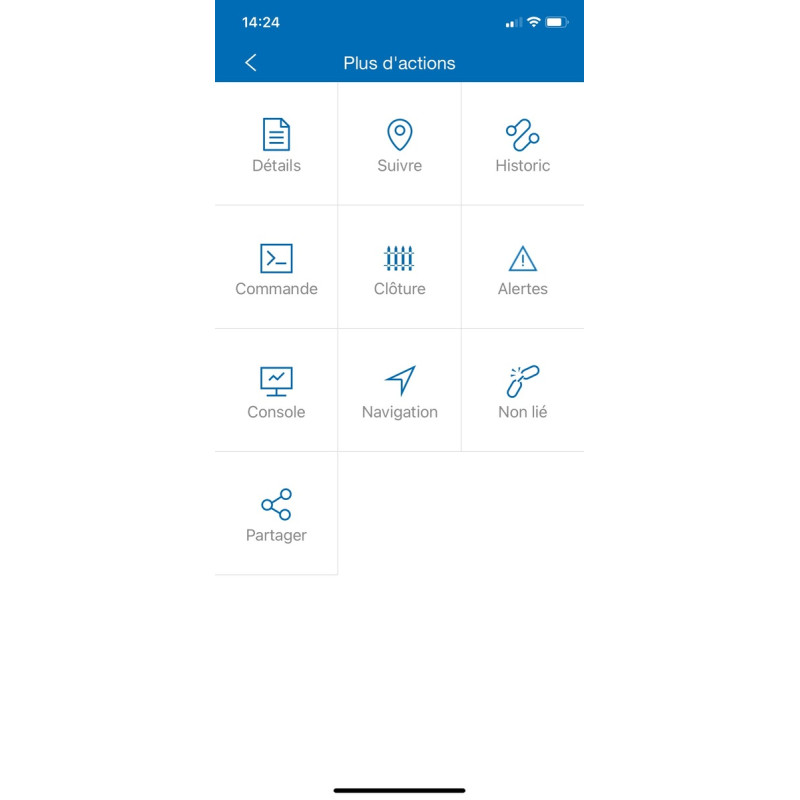The width and height of the screenshot is (800, 800).
Task: Start Navigation to the device
Action: (x=400, y=391)
